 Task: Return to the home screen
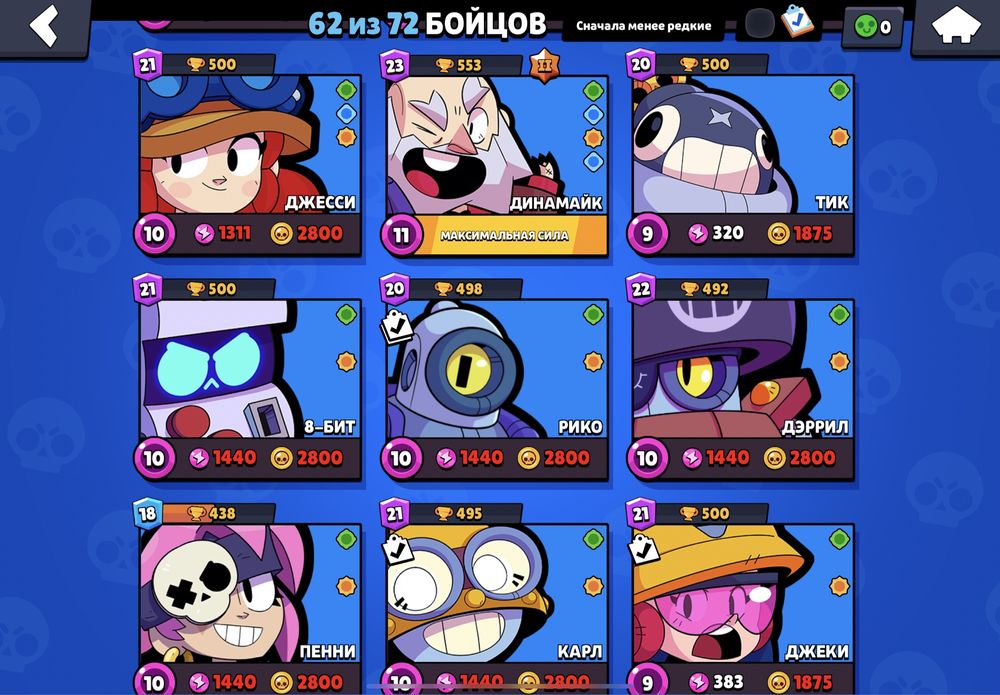pyautogui.click(x=956, y=27)
